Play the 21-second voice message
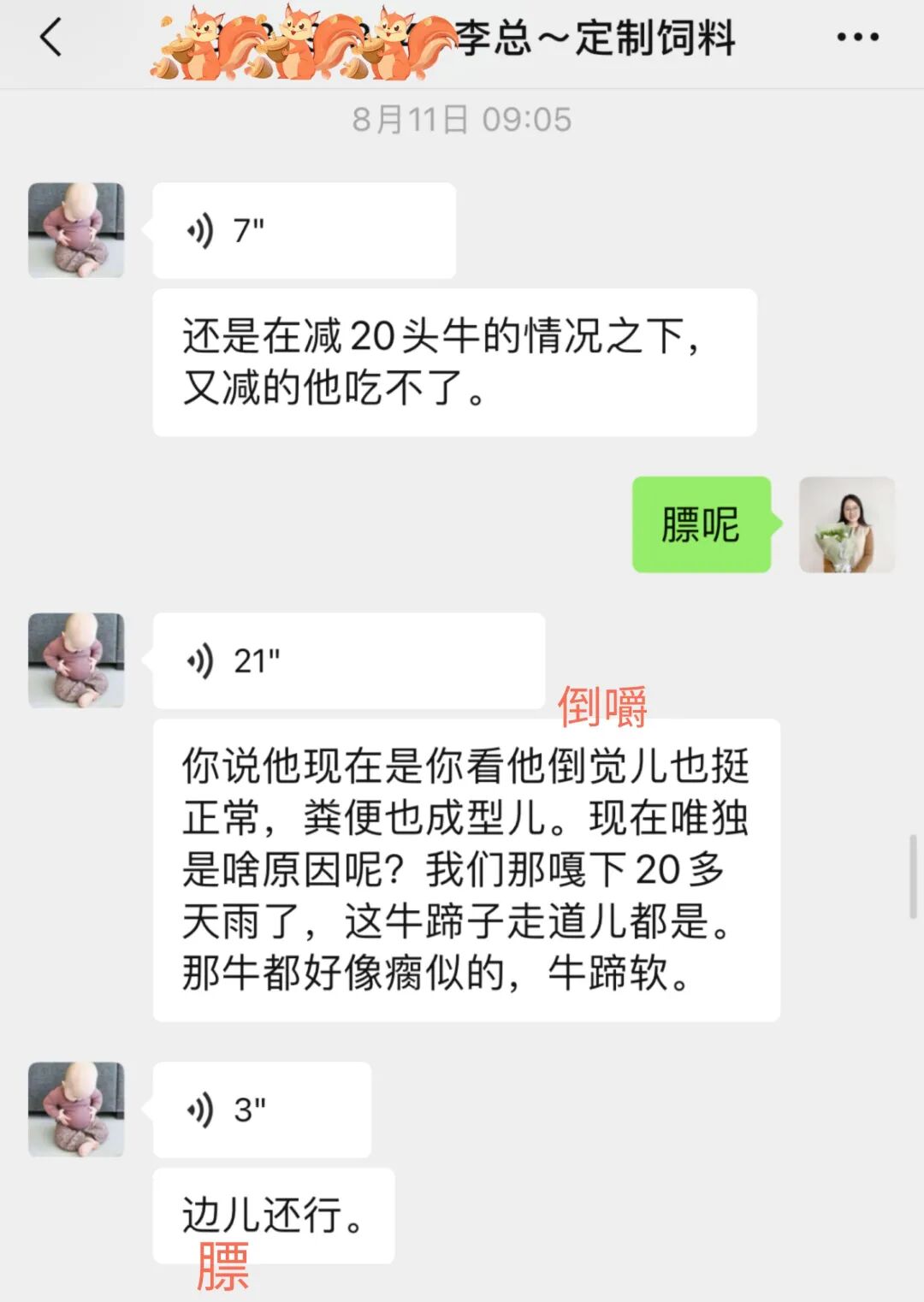This screenshot has height=1302, width=924. [x=348, y=660]
